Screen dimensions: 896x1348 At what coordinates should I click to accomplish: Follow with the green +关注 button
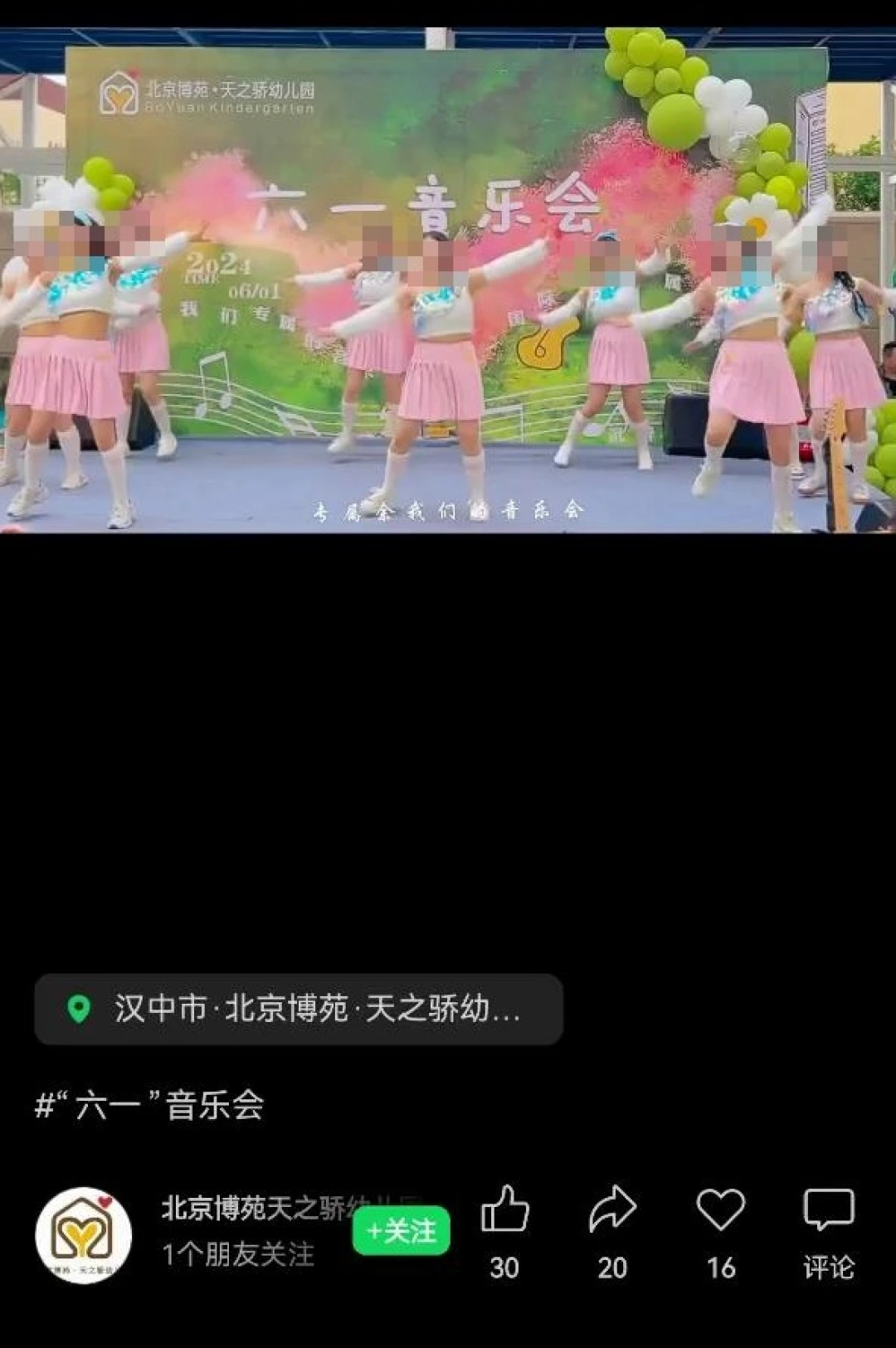coord(402,1231)
